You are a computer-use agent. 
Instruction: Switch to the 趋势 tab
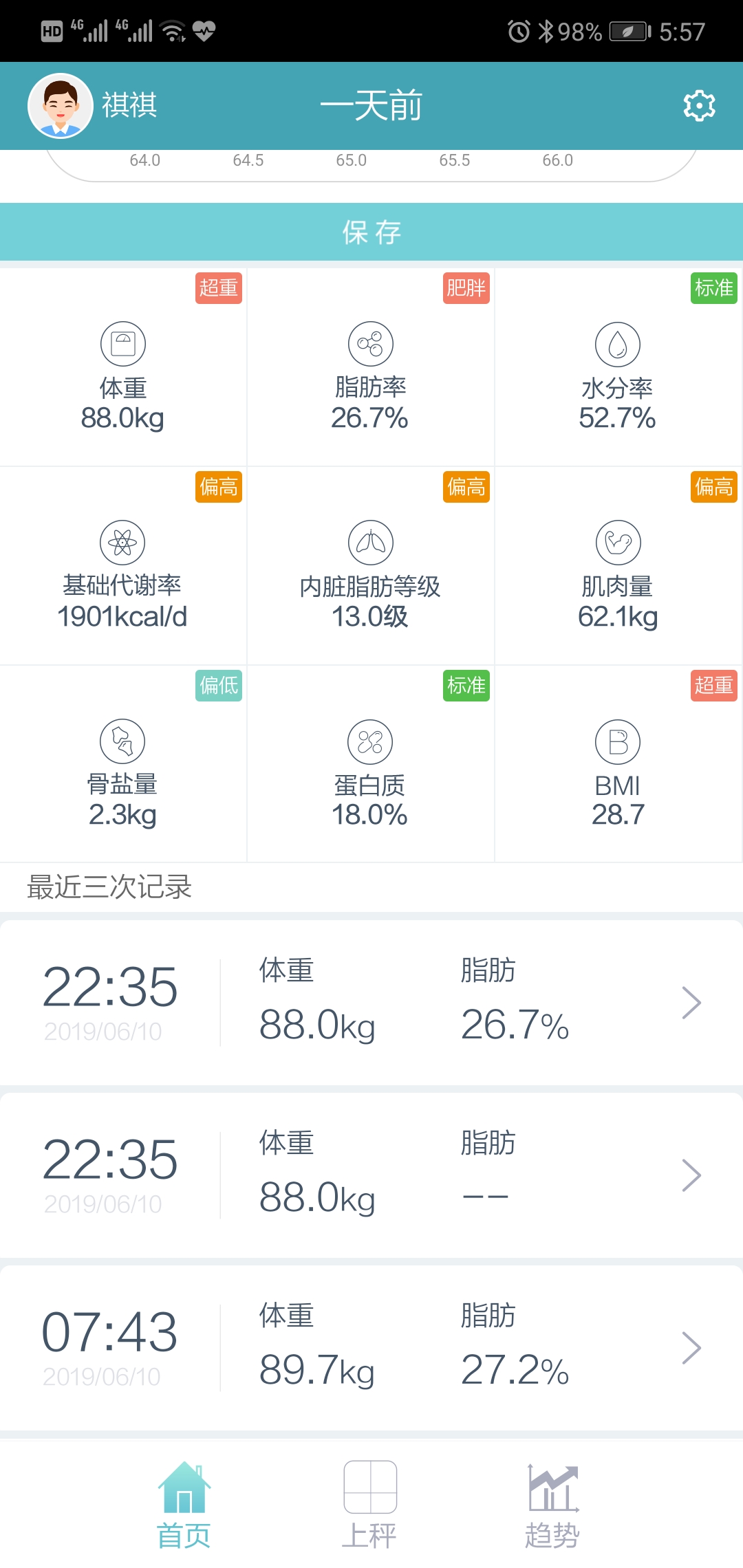click(x=552, y=1505)
